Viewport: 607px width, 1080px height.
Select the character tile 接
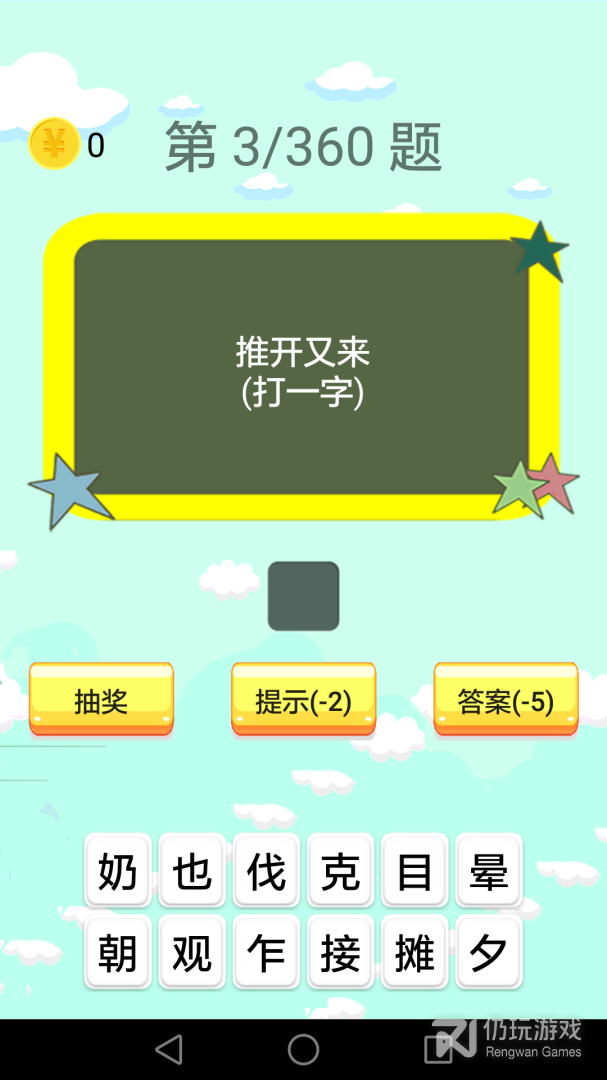click(340, 952)
